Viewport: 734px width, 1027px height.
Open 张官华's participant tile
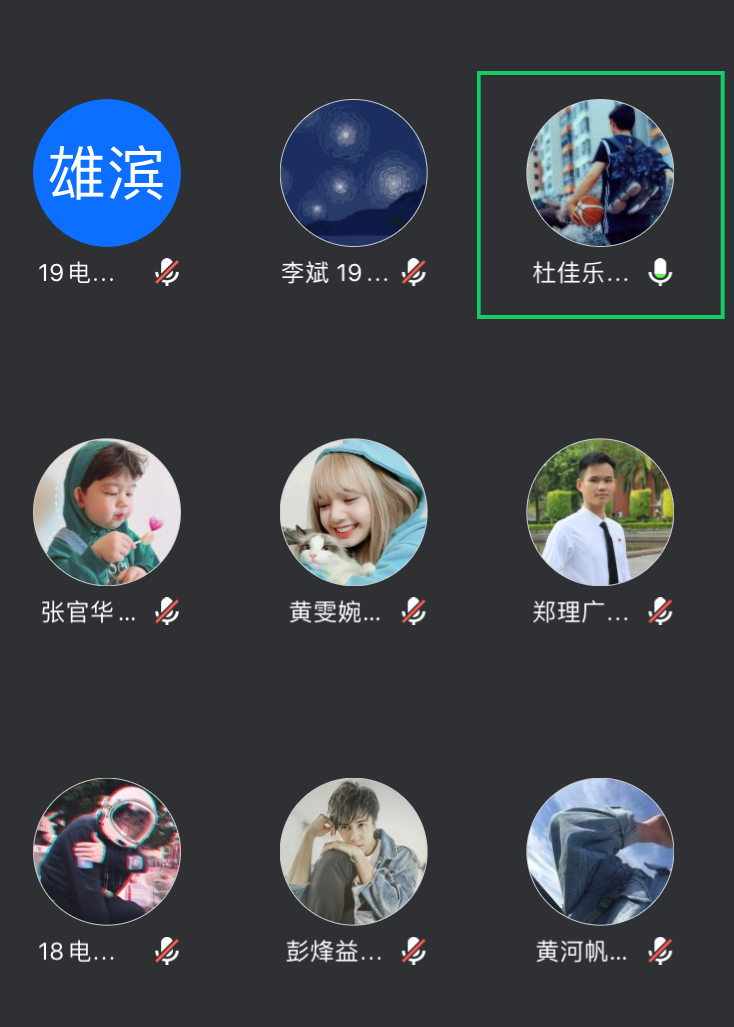point(107,512)
